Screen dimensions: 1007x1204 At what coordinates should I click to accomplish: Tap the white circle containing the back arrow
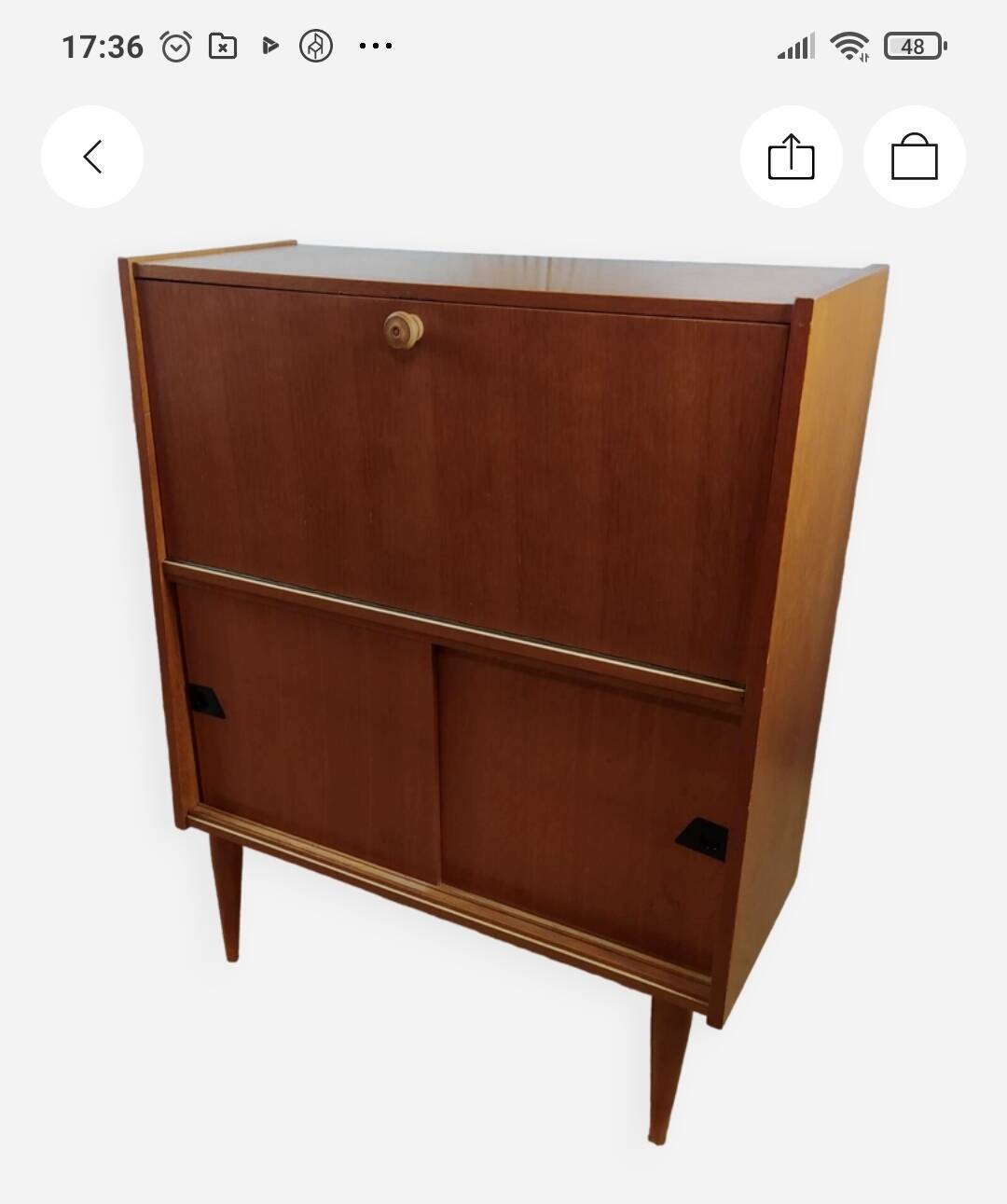[x=92, y=157]
